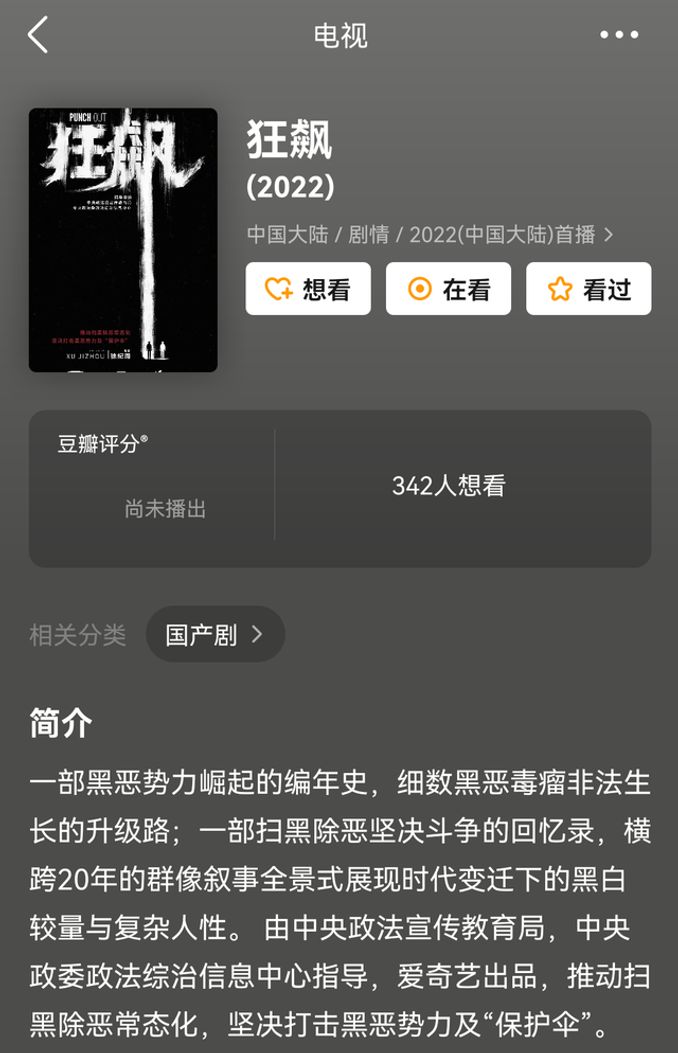Go back using the top-left arrow
Screen dimensions: 678x1053
pos(38,35)
